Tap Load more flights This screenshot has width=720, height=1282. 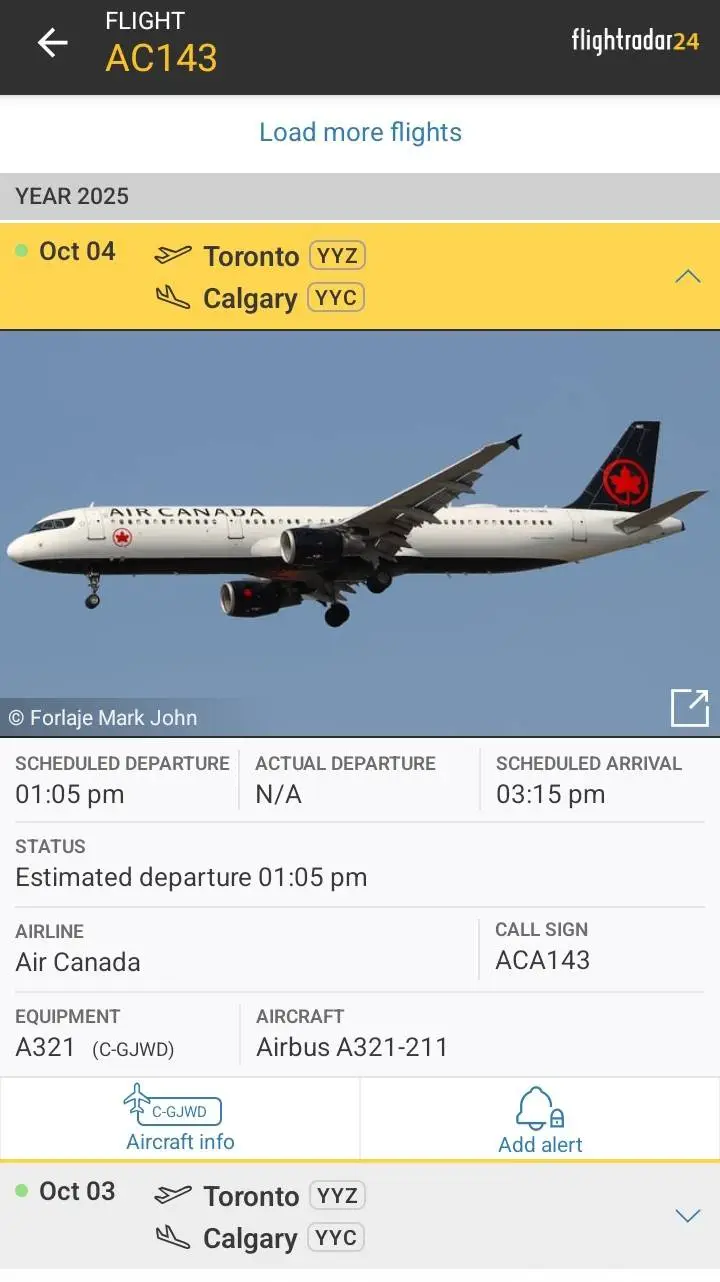tap(360, 132)
